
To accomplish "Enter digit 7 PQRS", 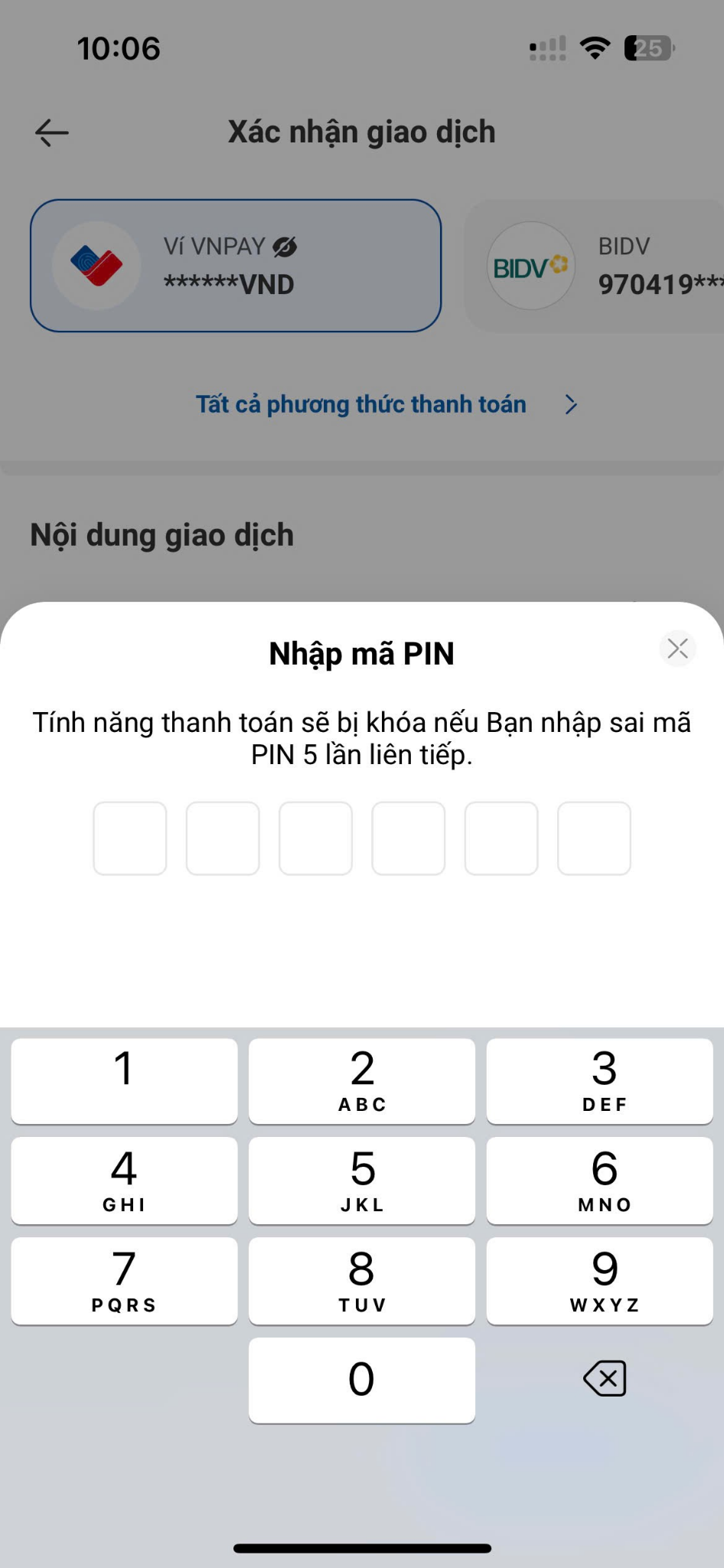I will tap(124, 1281).
